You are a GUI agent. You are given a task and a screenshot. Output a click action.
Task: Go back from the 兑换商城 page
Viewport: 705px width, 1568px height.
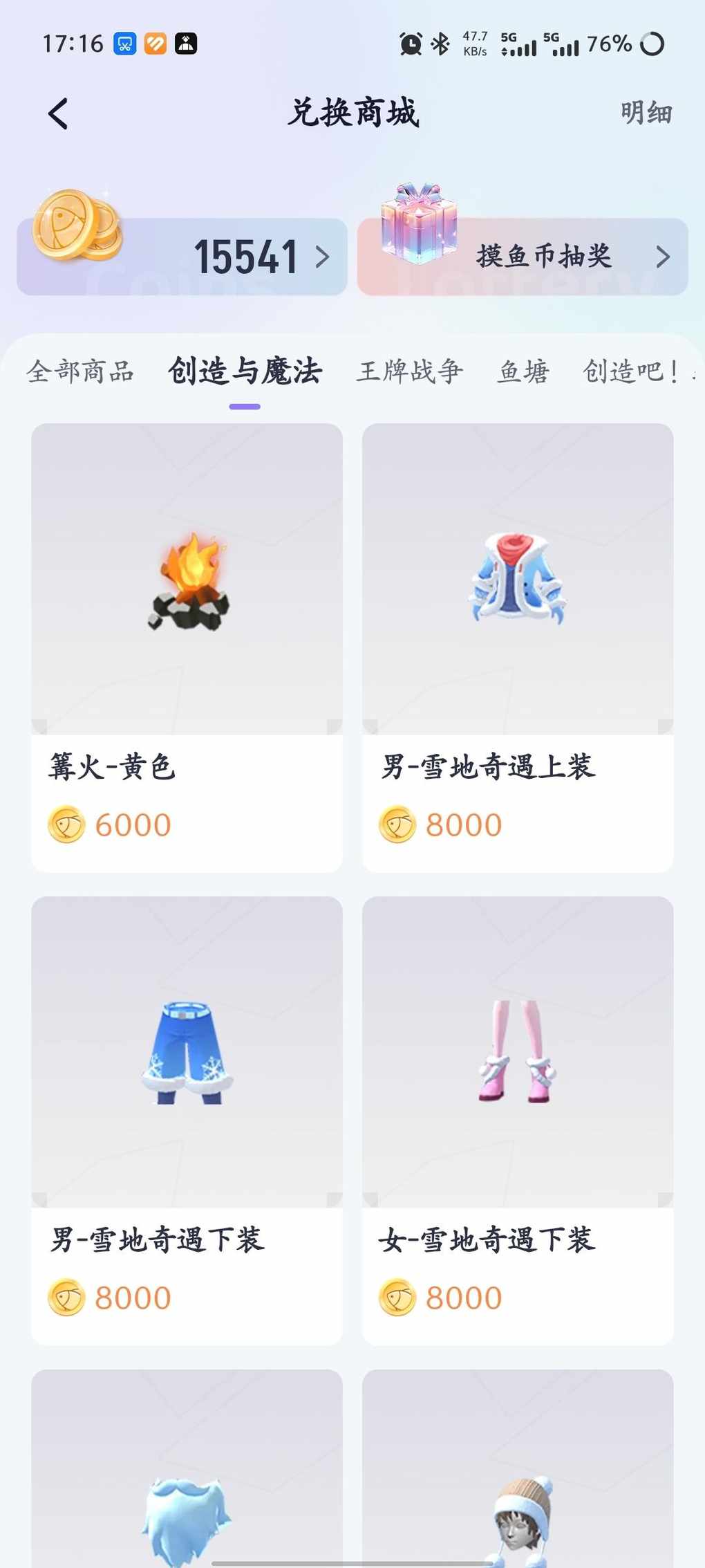tap(59, 113)
